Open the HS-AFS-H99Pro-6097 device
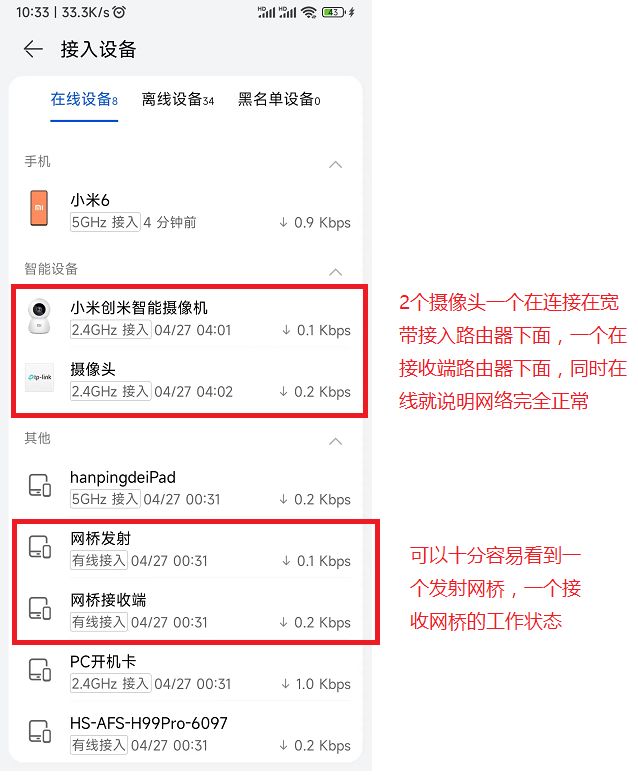 pyautogui.click(x=188, y=733)
